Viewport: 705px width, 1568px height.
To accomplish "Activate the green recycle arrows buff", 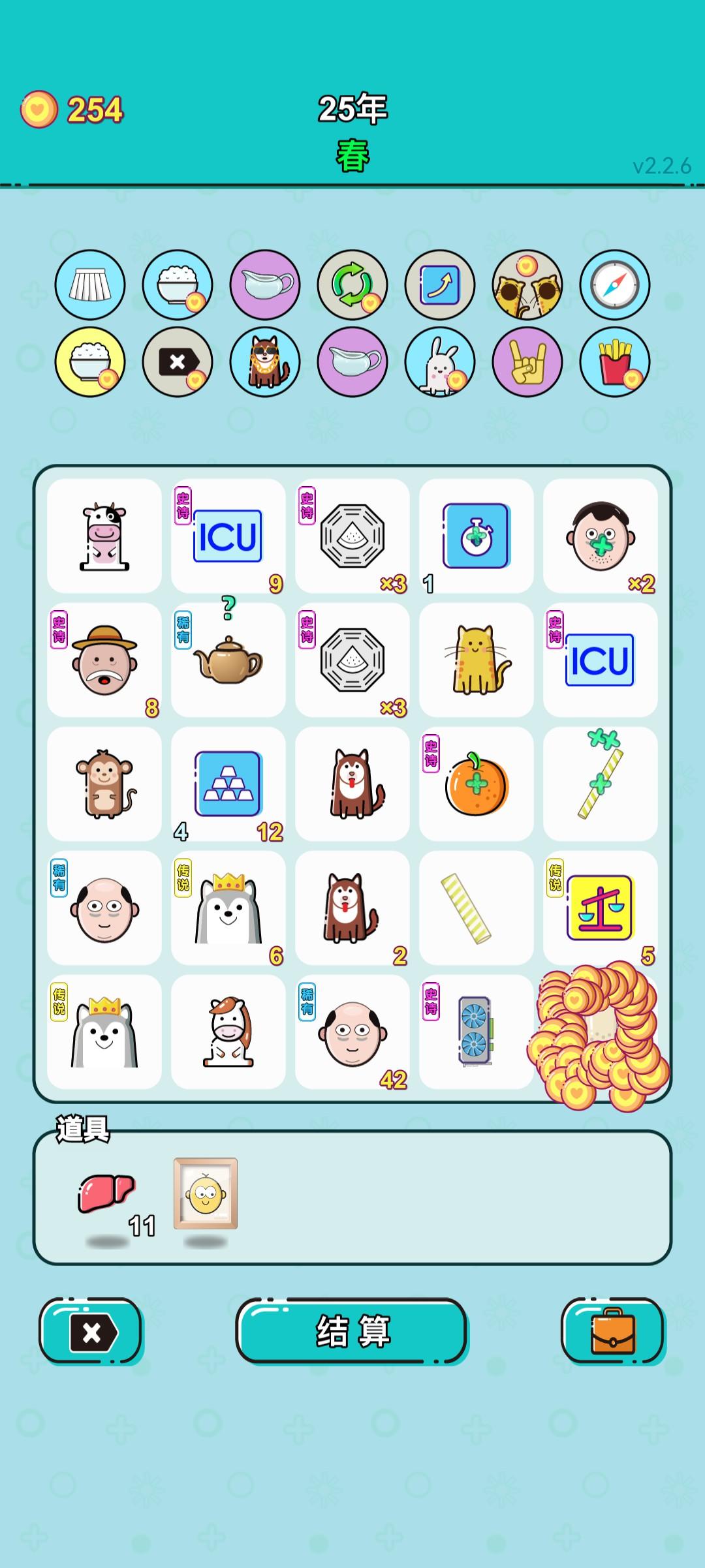I will [352, 284].
